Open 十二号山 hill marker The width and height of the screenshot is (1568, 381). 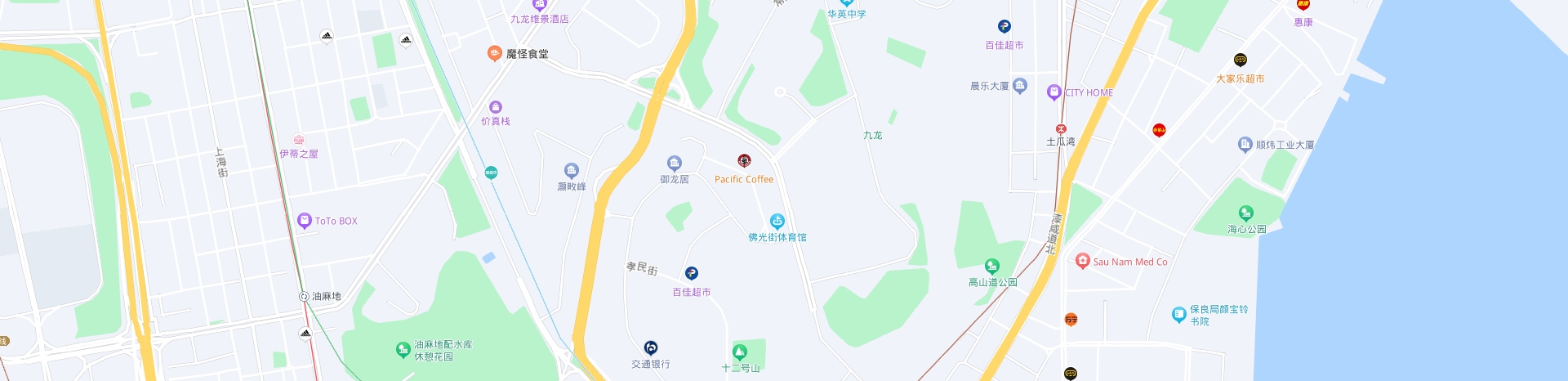click(x=740, y=352)
